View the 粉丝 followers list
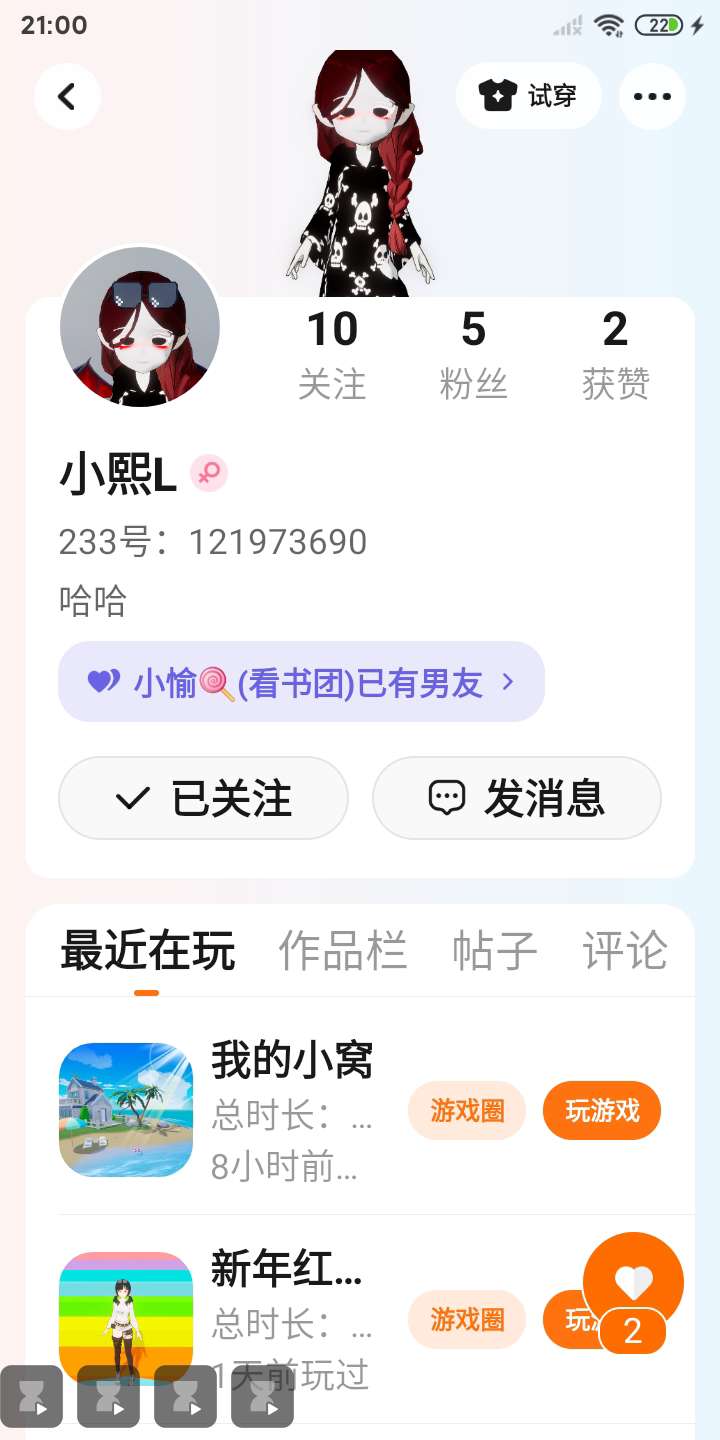Image resolution: width=720 pixels, height=1440 pixels. (473, 354)
